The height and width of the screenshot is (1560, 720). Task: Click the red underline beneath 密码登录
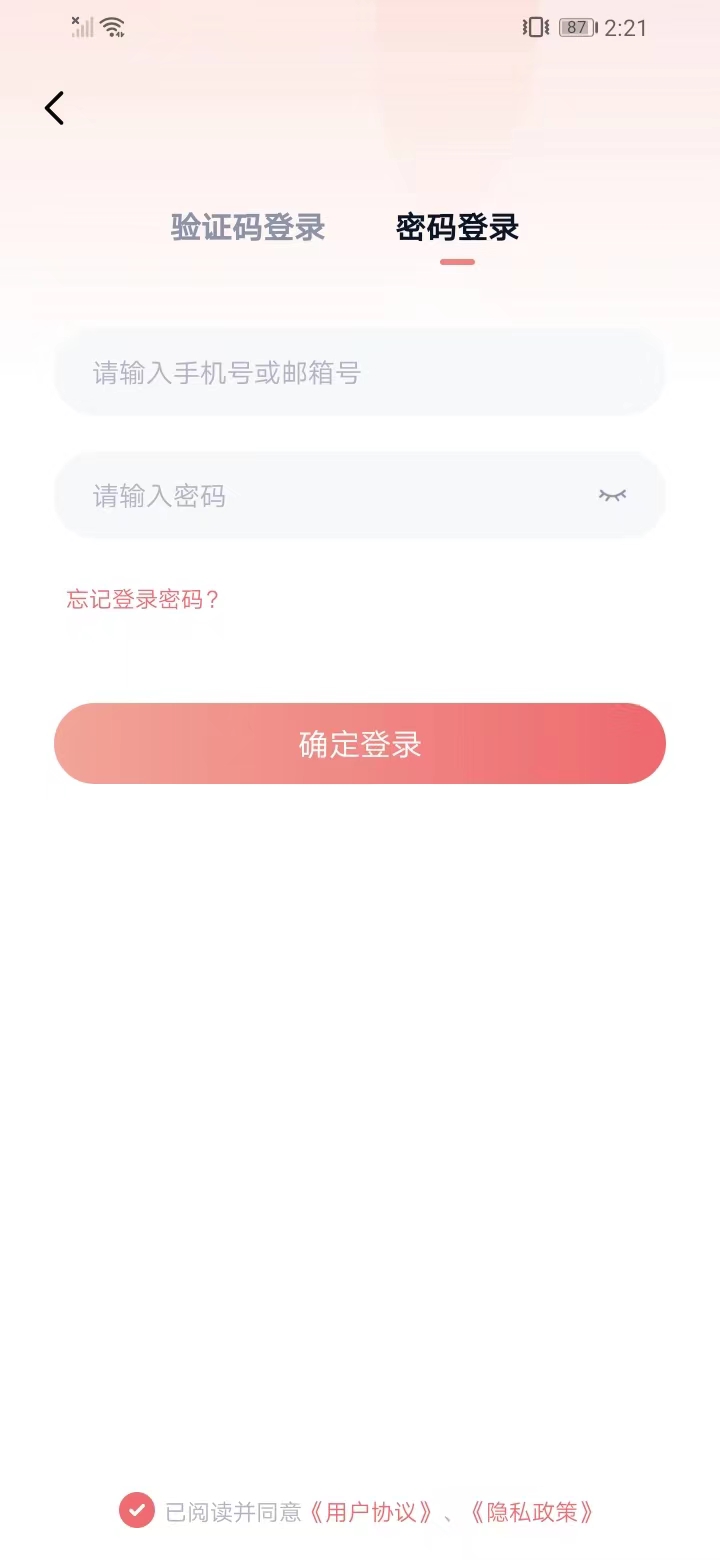pos(456,262)
